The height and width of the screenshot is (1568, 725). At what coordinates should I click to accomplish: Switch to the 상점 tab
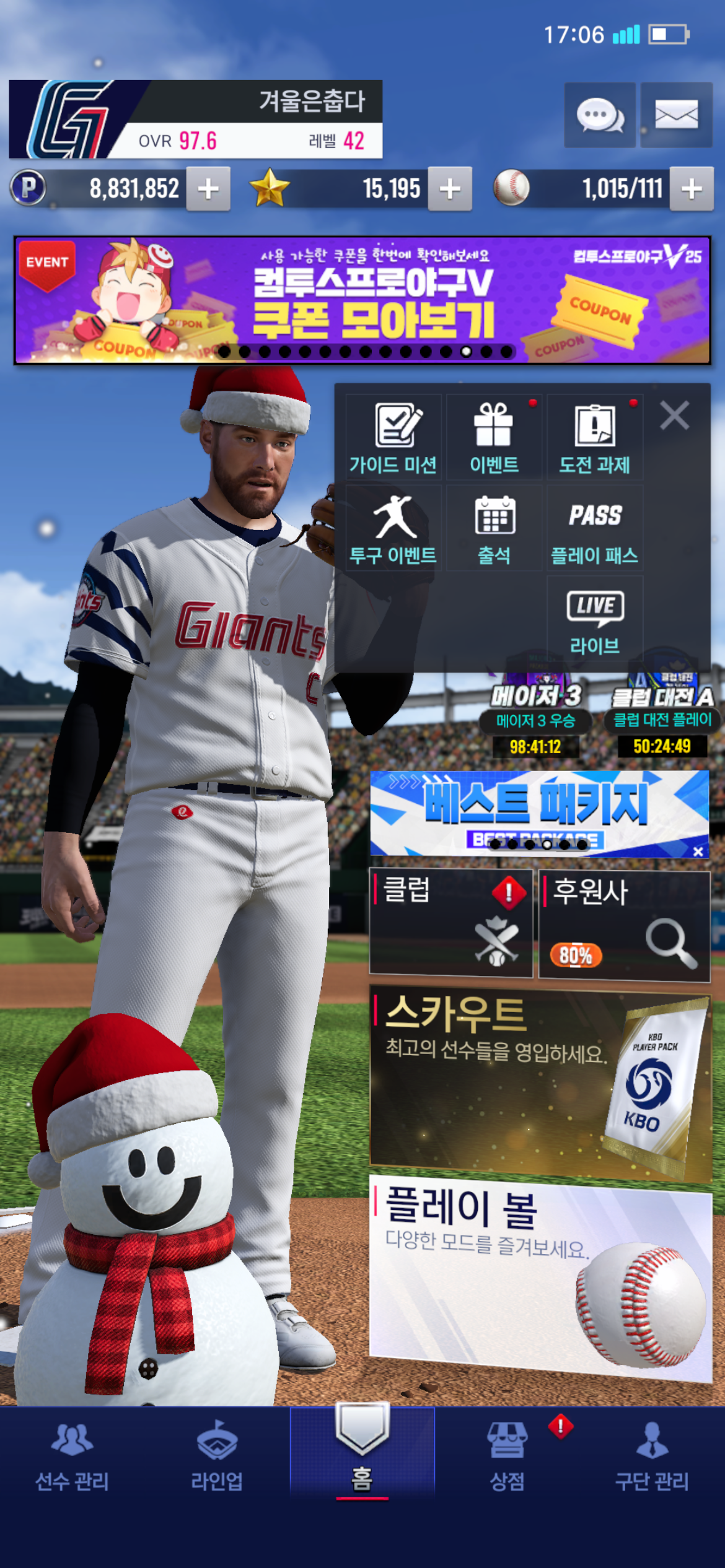tap(507, 1455)
